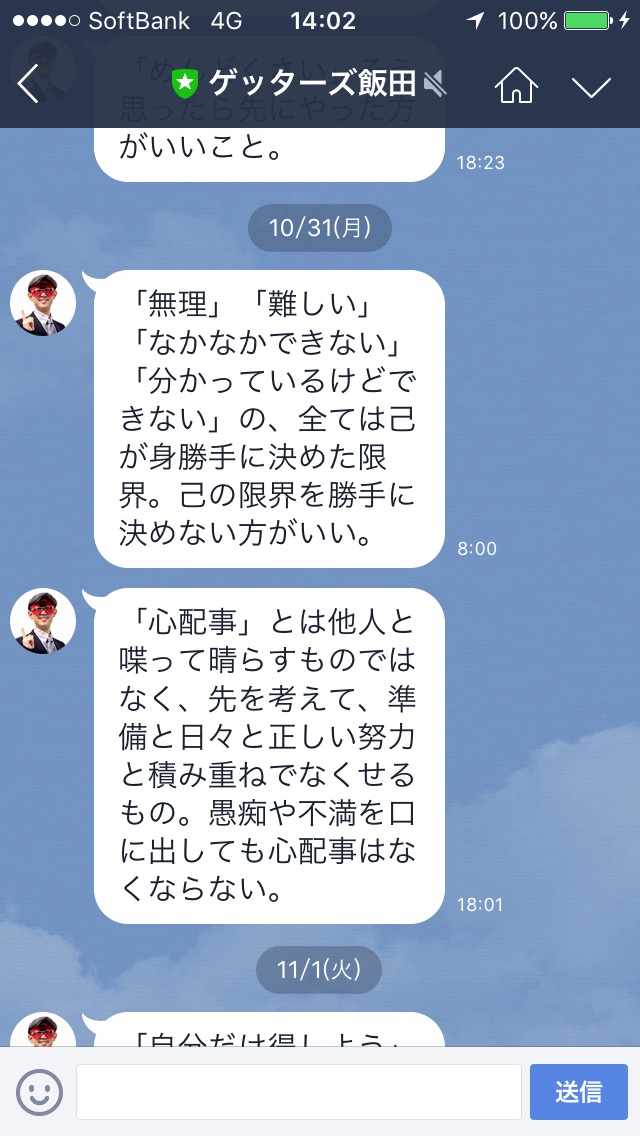Open sender avatar beside the 「無理」 message
This screenshot has height=1136, width=640.
pyautogui.click(x=43, y=304)
